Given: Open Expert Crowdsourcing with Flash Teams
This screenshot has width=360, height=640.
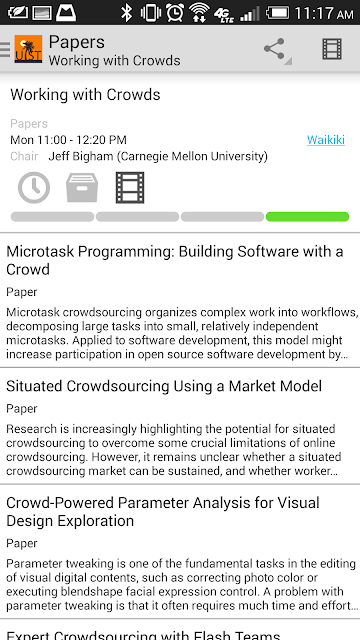Looking at the screenshot, I should click(x=180, y=630).
